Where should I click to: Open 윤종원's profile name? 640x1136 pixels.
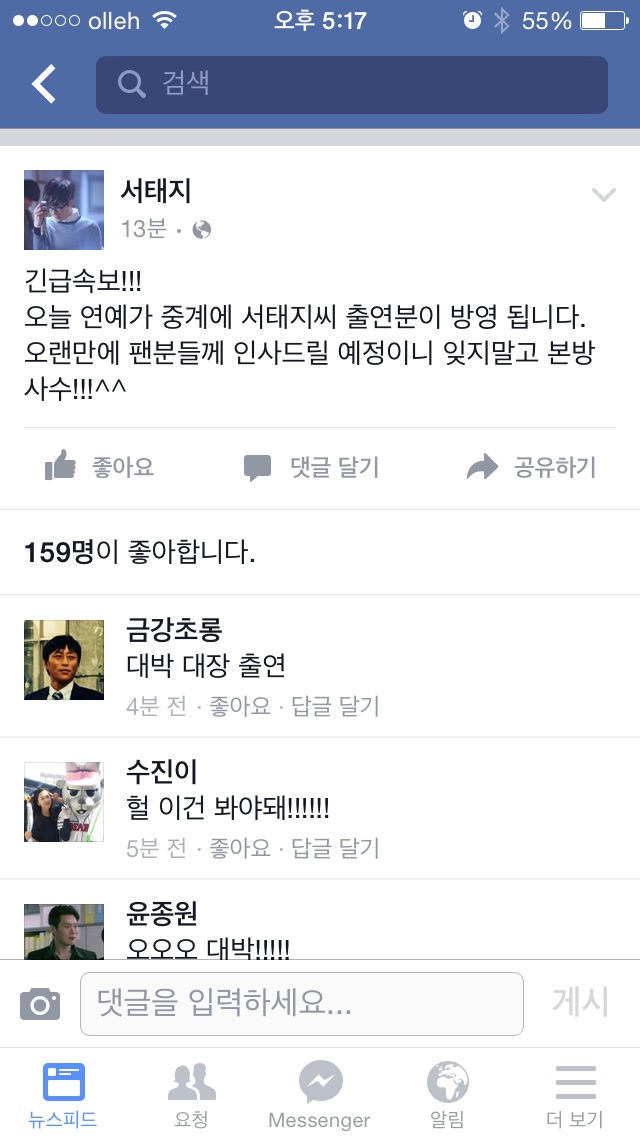162,914
